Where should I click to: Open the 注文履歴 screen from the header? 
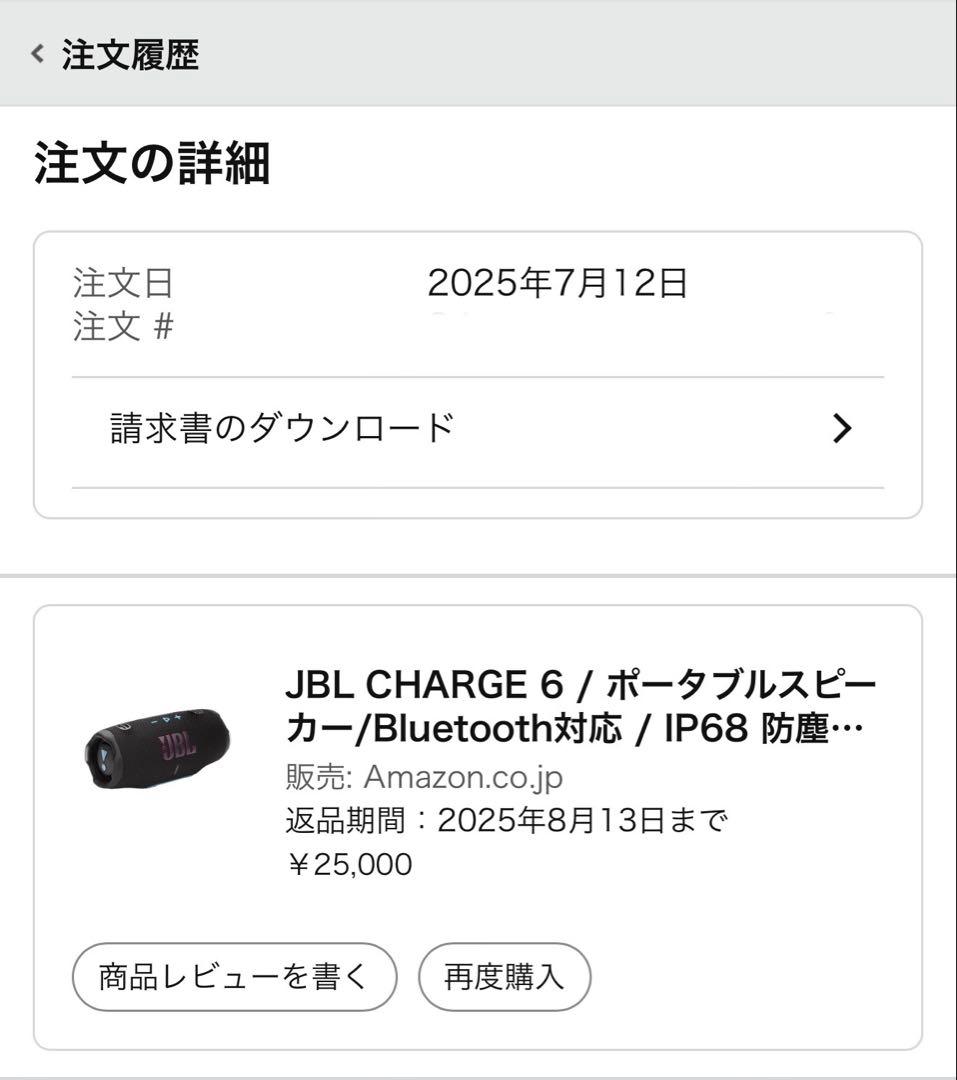[x=130, y=57]
